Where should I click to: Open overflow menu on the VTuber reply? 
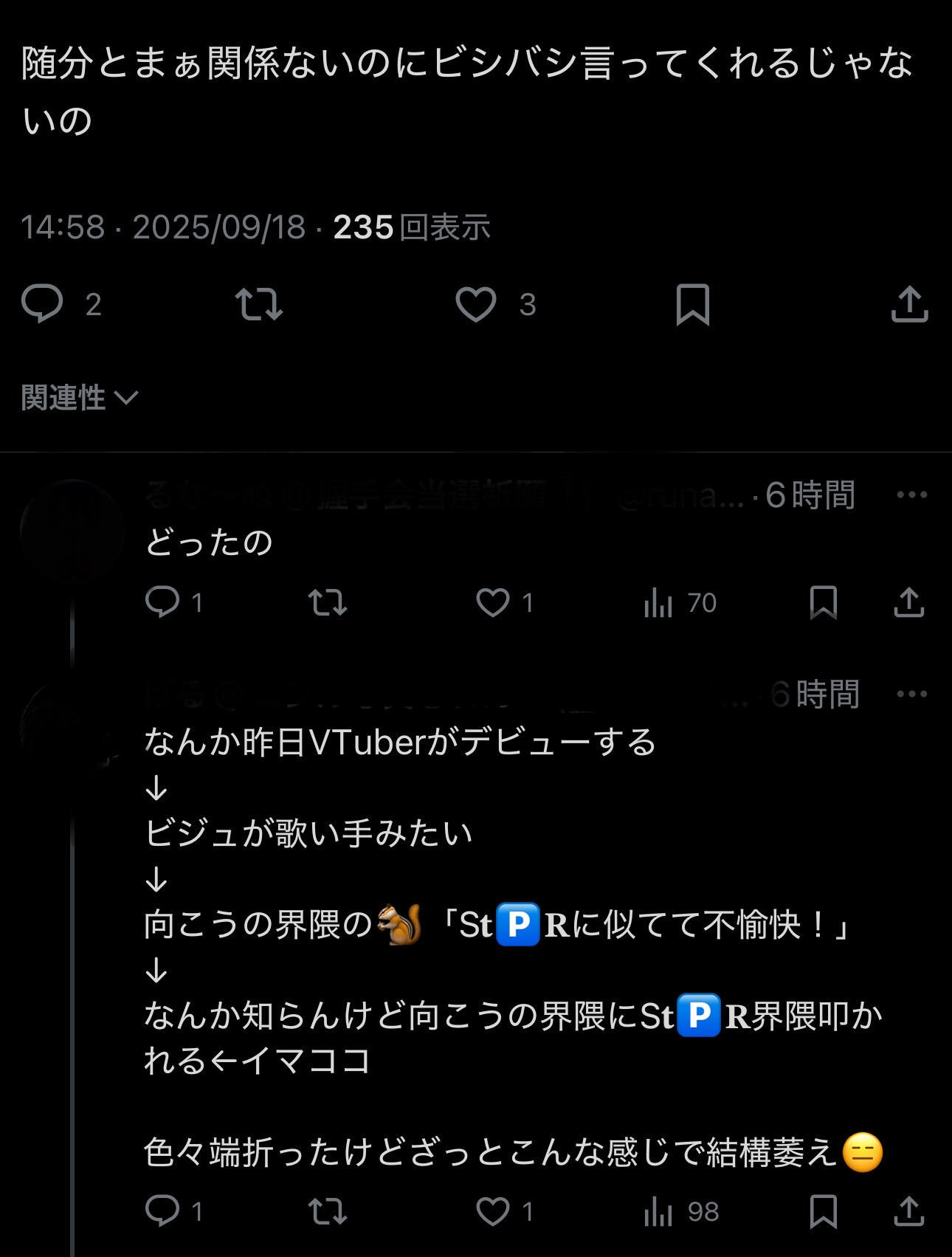[911, 694]
